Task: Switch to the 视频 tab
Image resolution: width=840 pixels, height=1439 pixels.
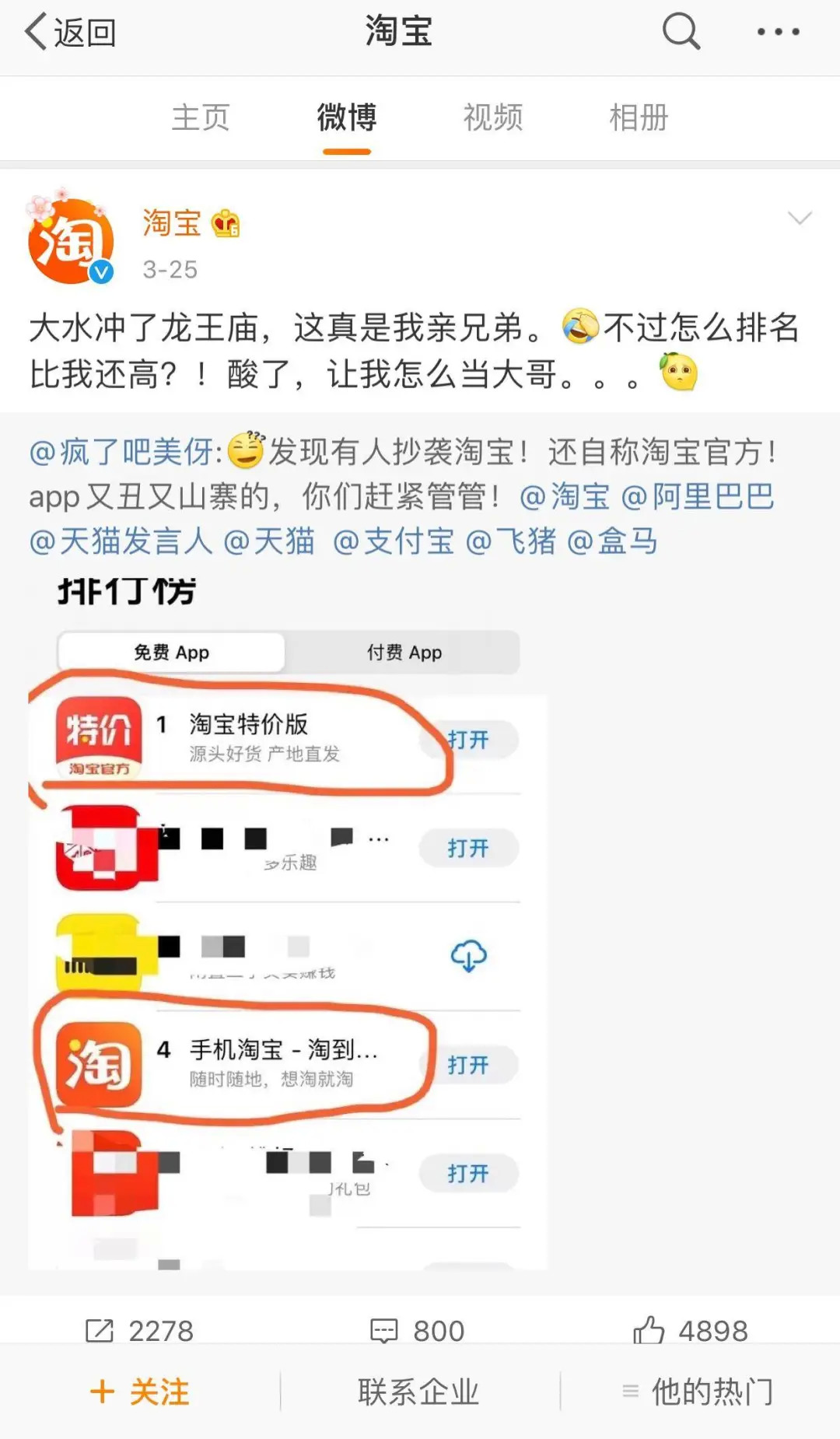Action: tap(492, 118)
